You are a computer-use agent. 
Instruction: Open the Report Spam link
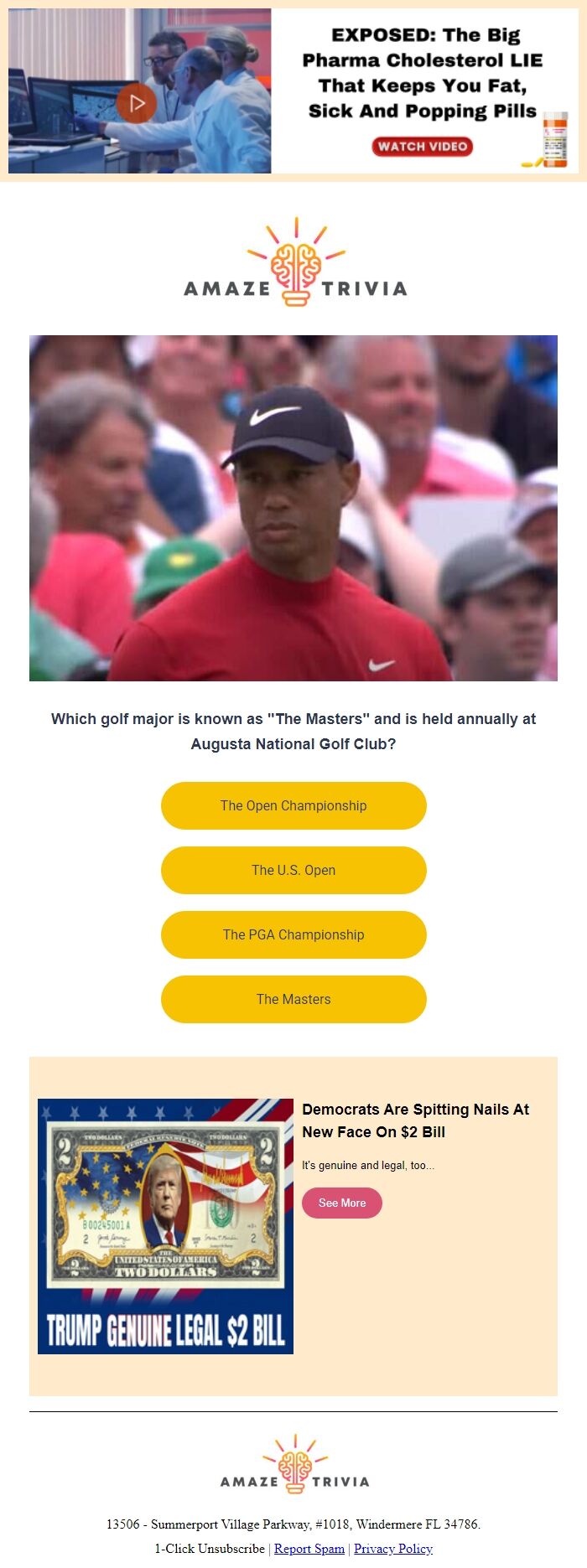click(x=309, y=1548)
